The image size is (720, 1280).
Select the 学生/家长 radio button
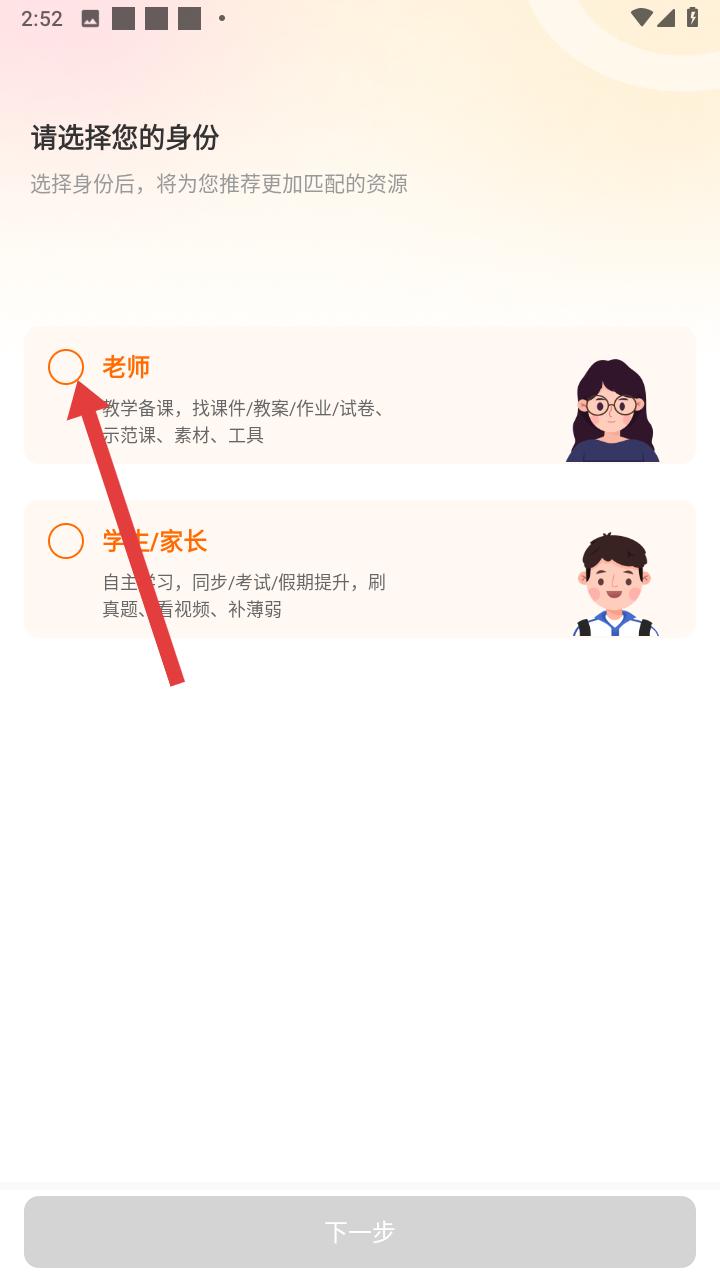66,541
